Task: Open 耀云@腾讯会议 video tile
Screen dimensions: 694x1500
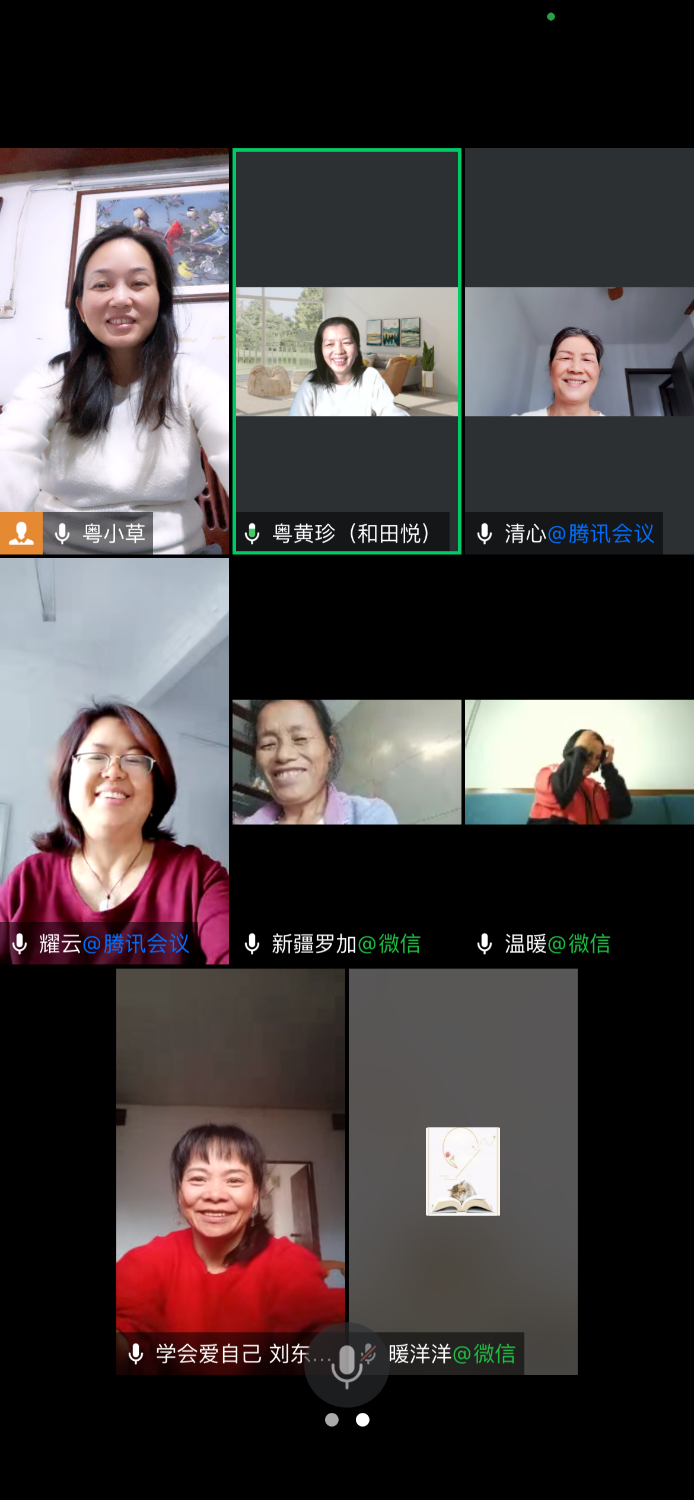Action: tap(114, 760)
